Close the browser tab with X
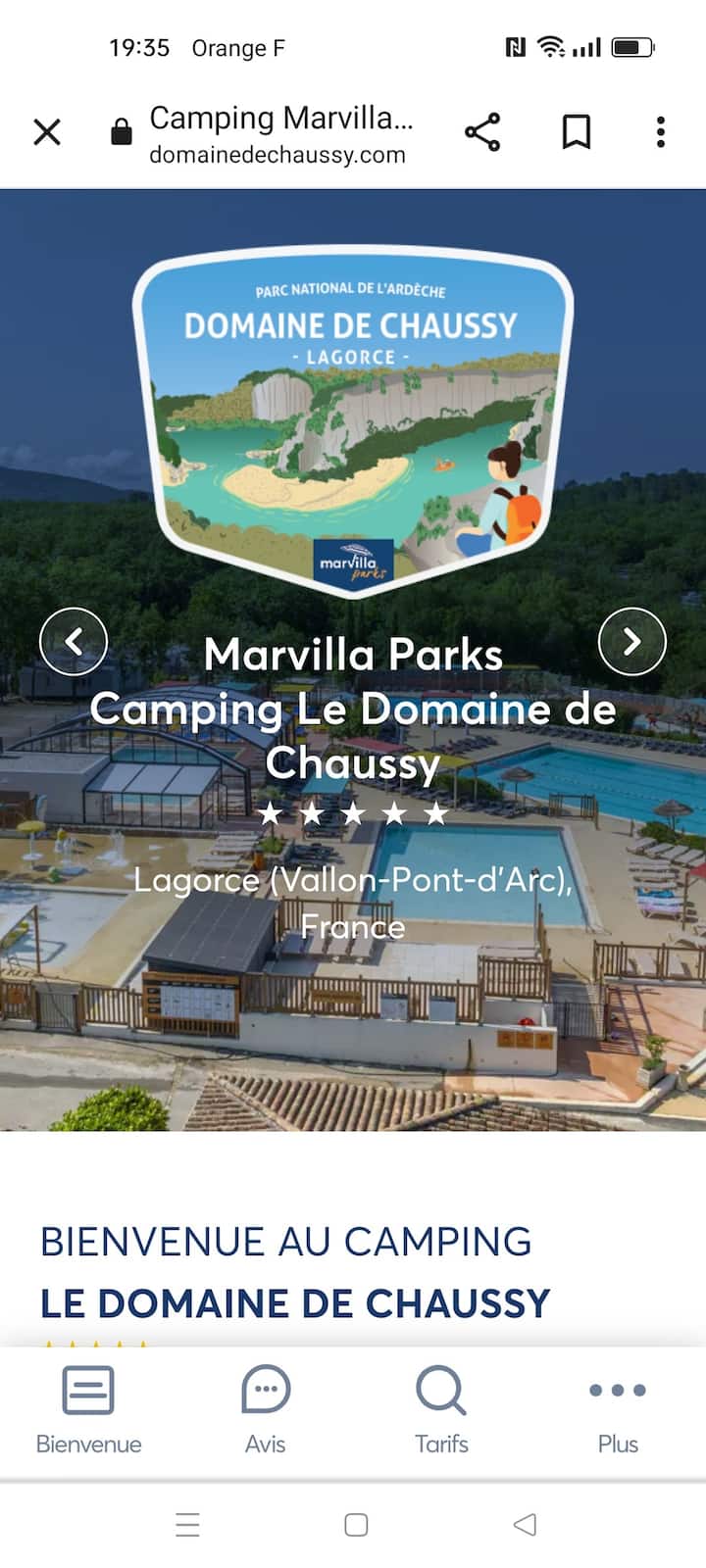Viewport: 706px width, 1568px height. (x=47, y=131)
